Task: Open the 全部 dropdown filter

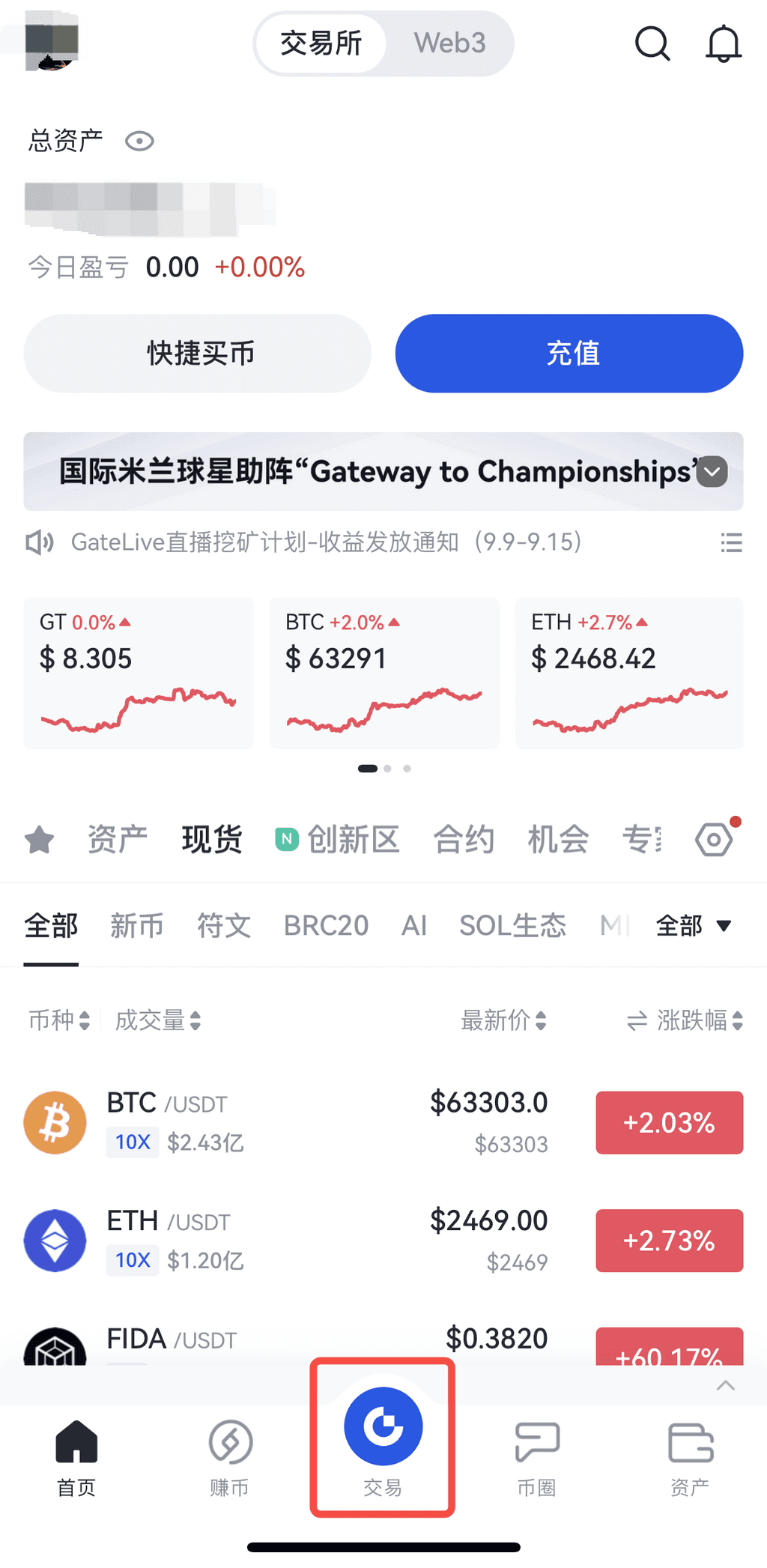Action: 693,926
